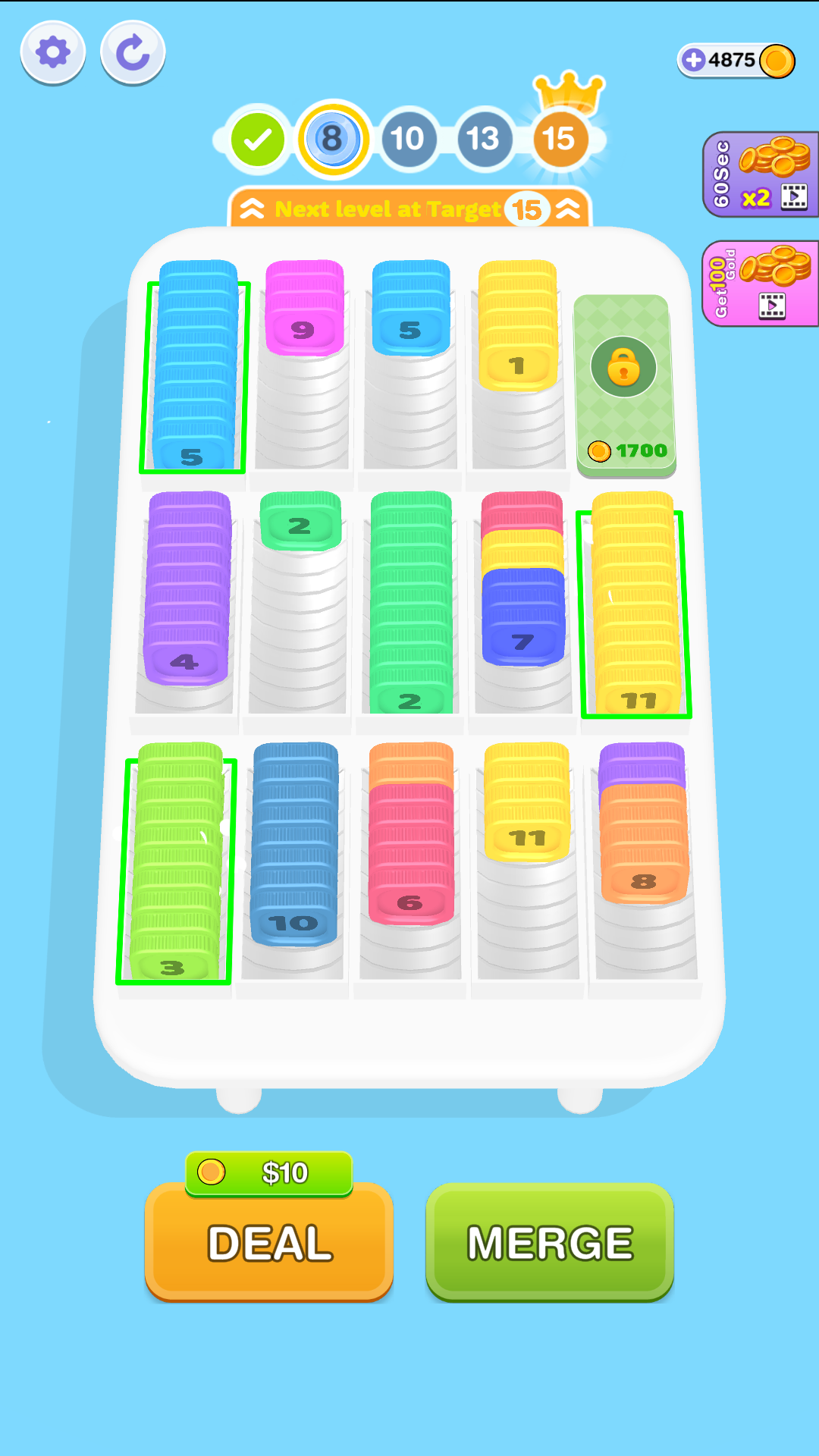Choose the lime green 3 coin stack

click(x=177, y=861)
